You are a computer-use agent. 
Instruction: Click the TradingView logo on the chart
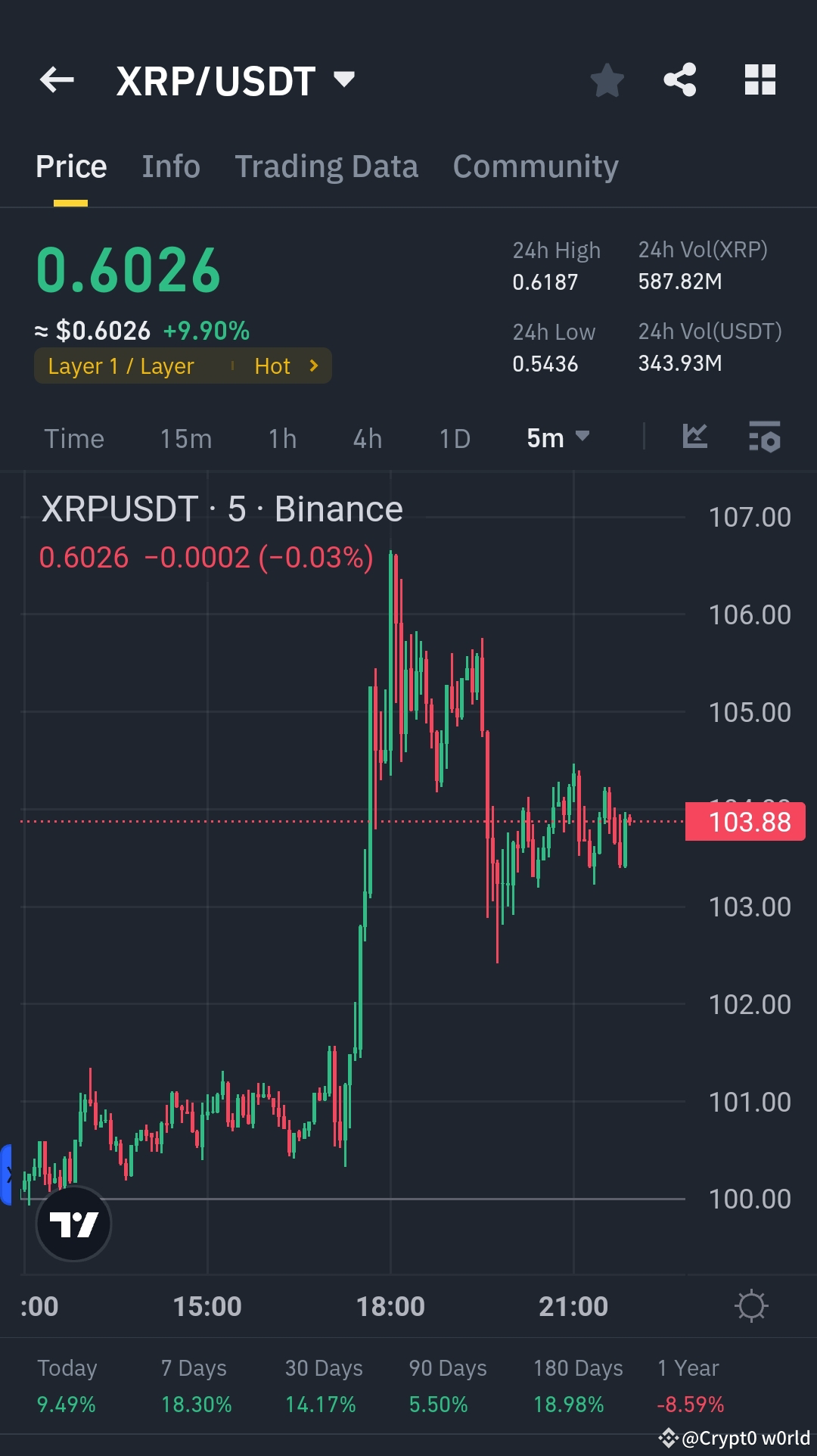click(73, 1224)
